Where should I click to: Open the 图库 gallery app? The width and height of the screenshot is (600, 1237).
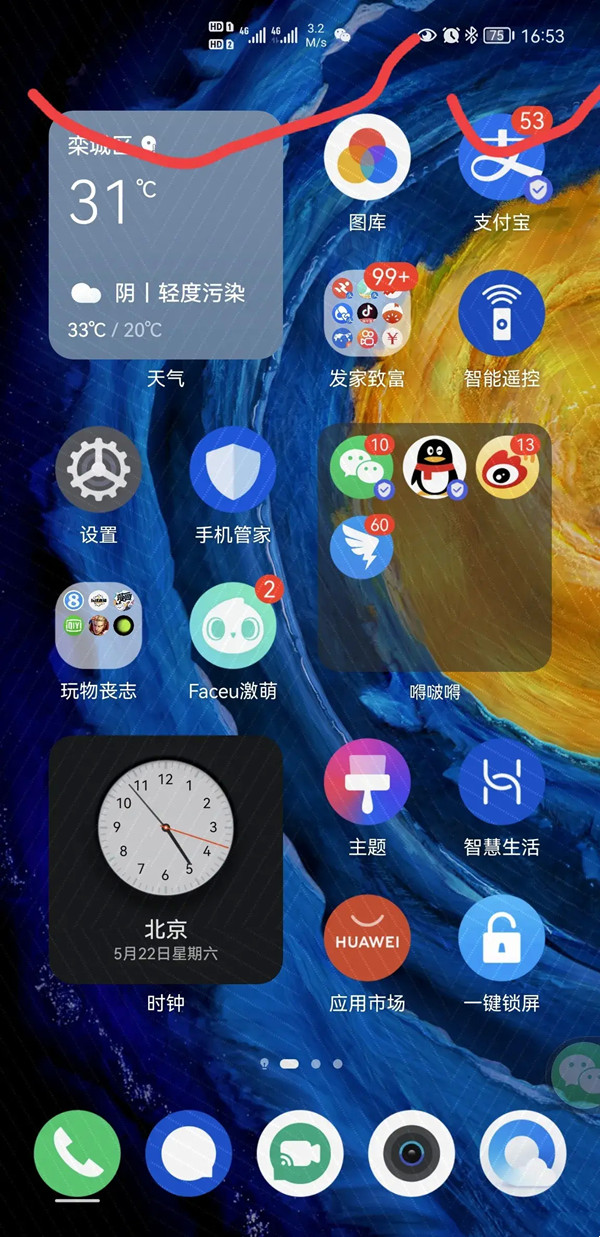[367, 158]
